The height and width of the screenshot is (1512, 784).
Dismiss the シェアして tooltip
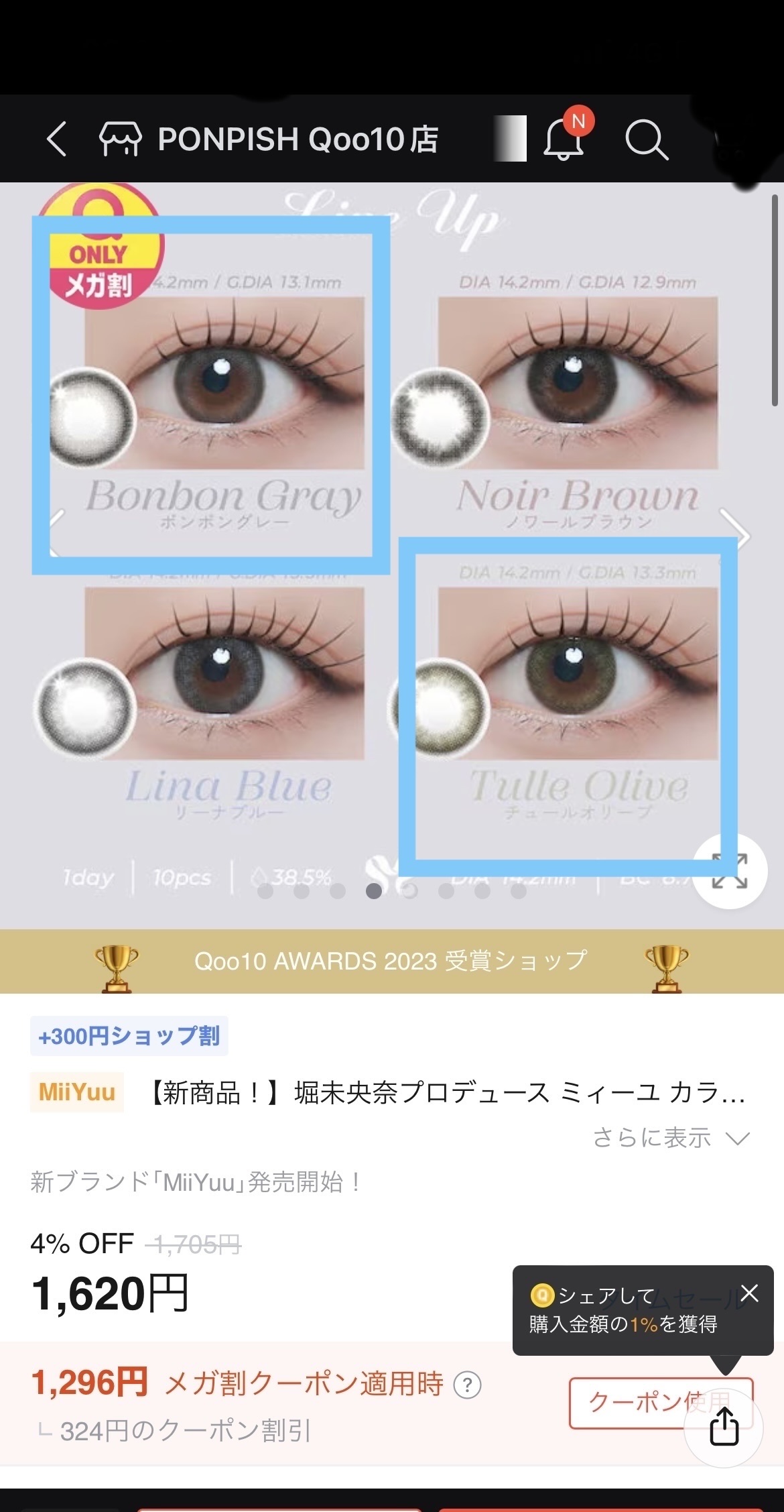click(x=749, y=1293)
